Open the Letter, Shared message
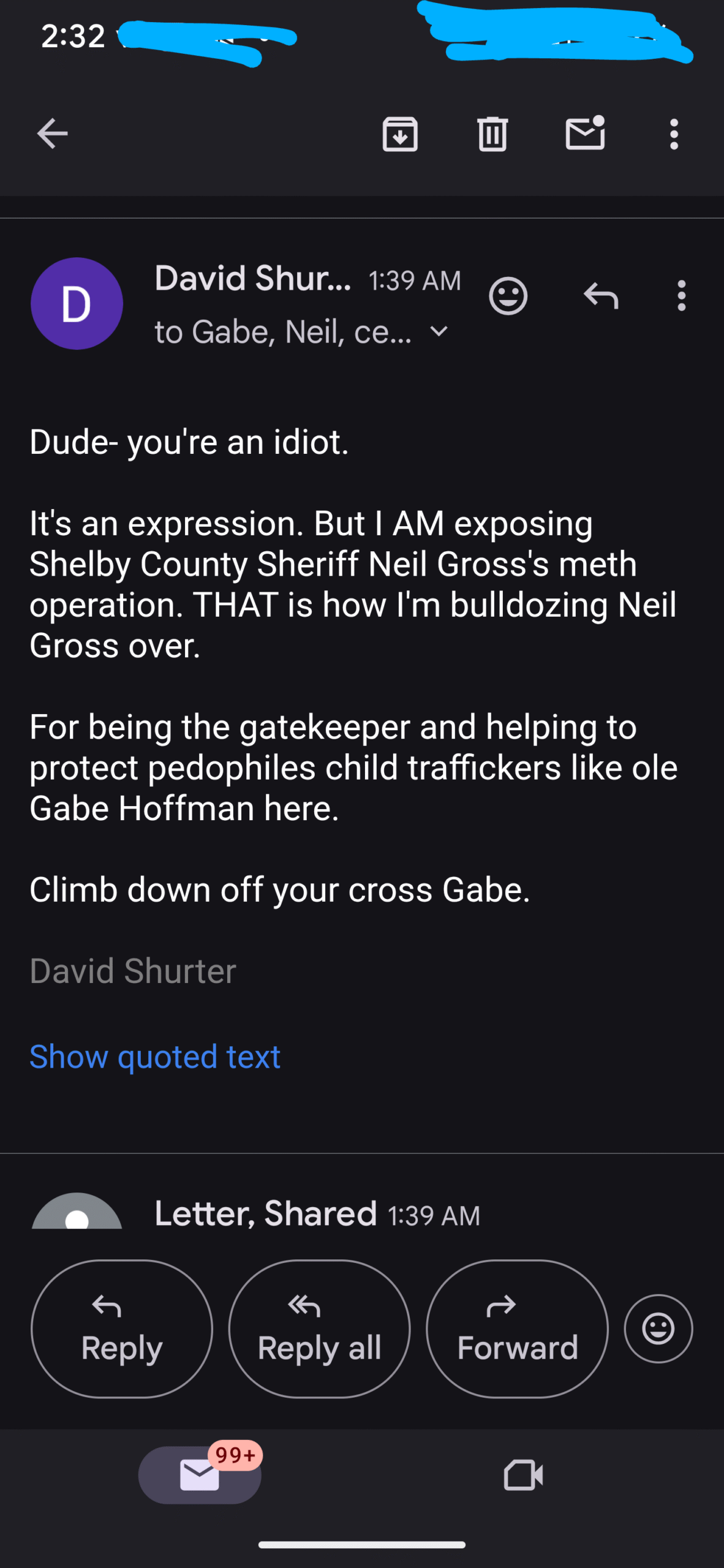The height and width of the screenshot is (1568, 724). pyautogui.click(x=362, y=1213)
